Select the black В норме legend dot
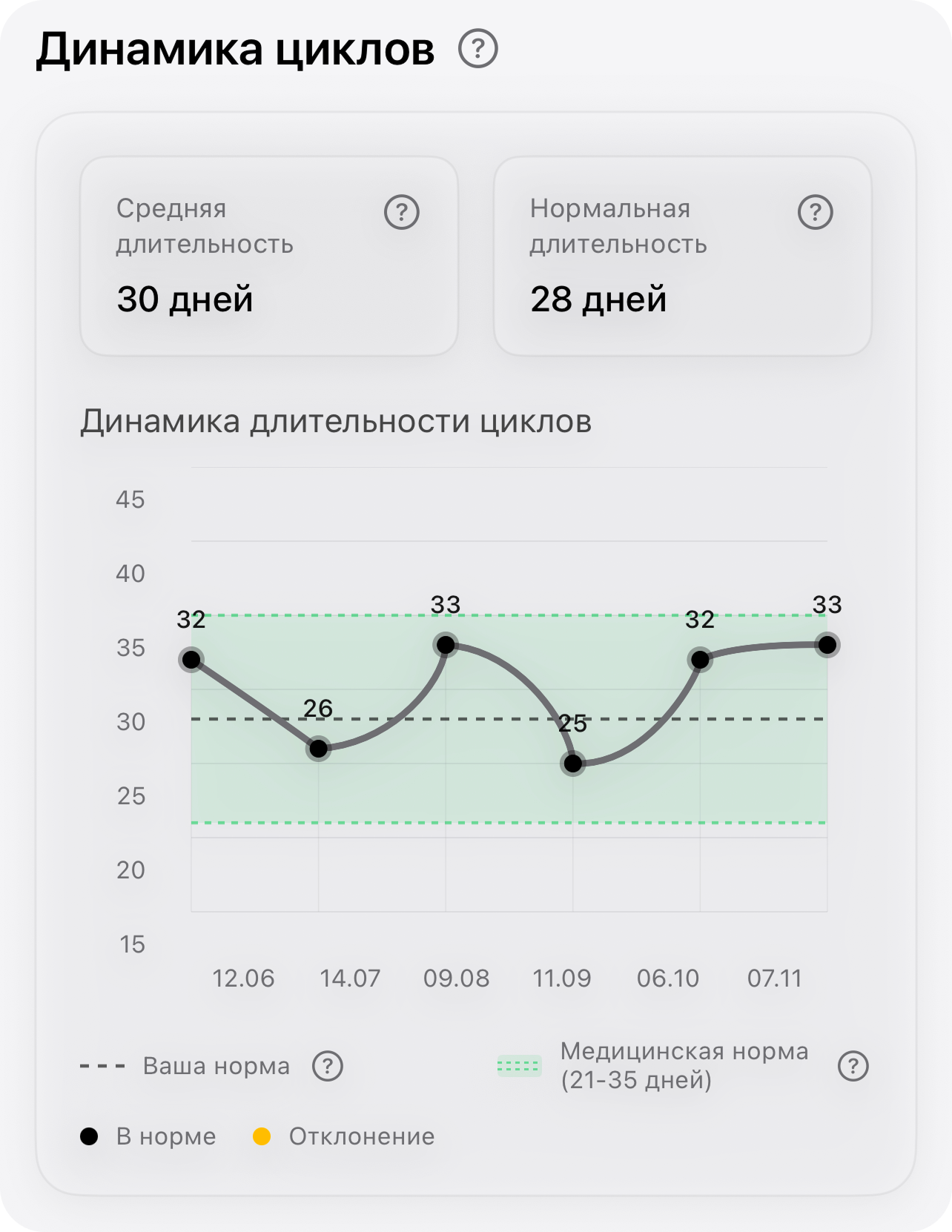The width and height of the screenshot is (952, 1232). (89, 1135)
